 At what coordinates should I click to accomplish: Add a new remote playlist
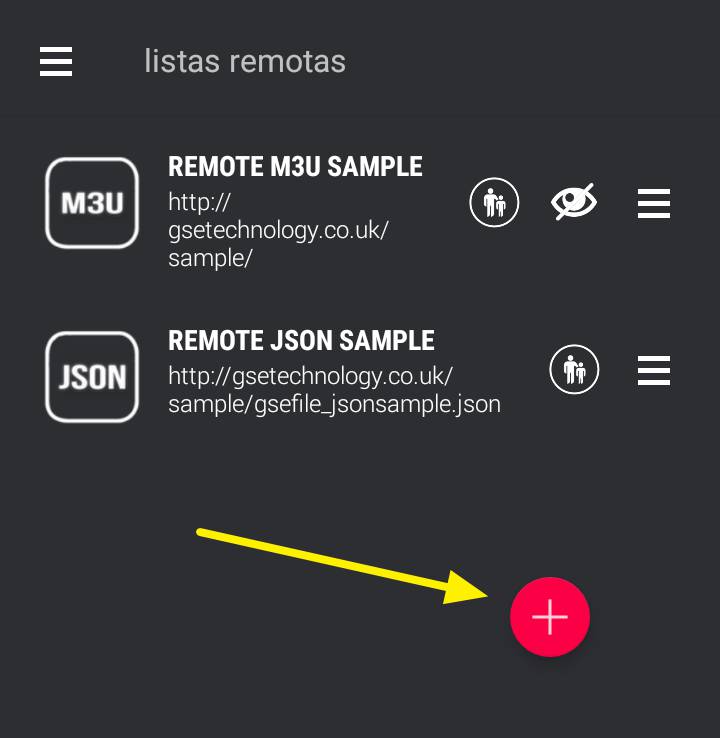(550, 617)
